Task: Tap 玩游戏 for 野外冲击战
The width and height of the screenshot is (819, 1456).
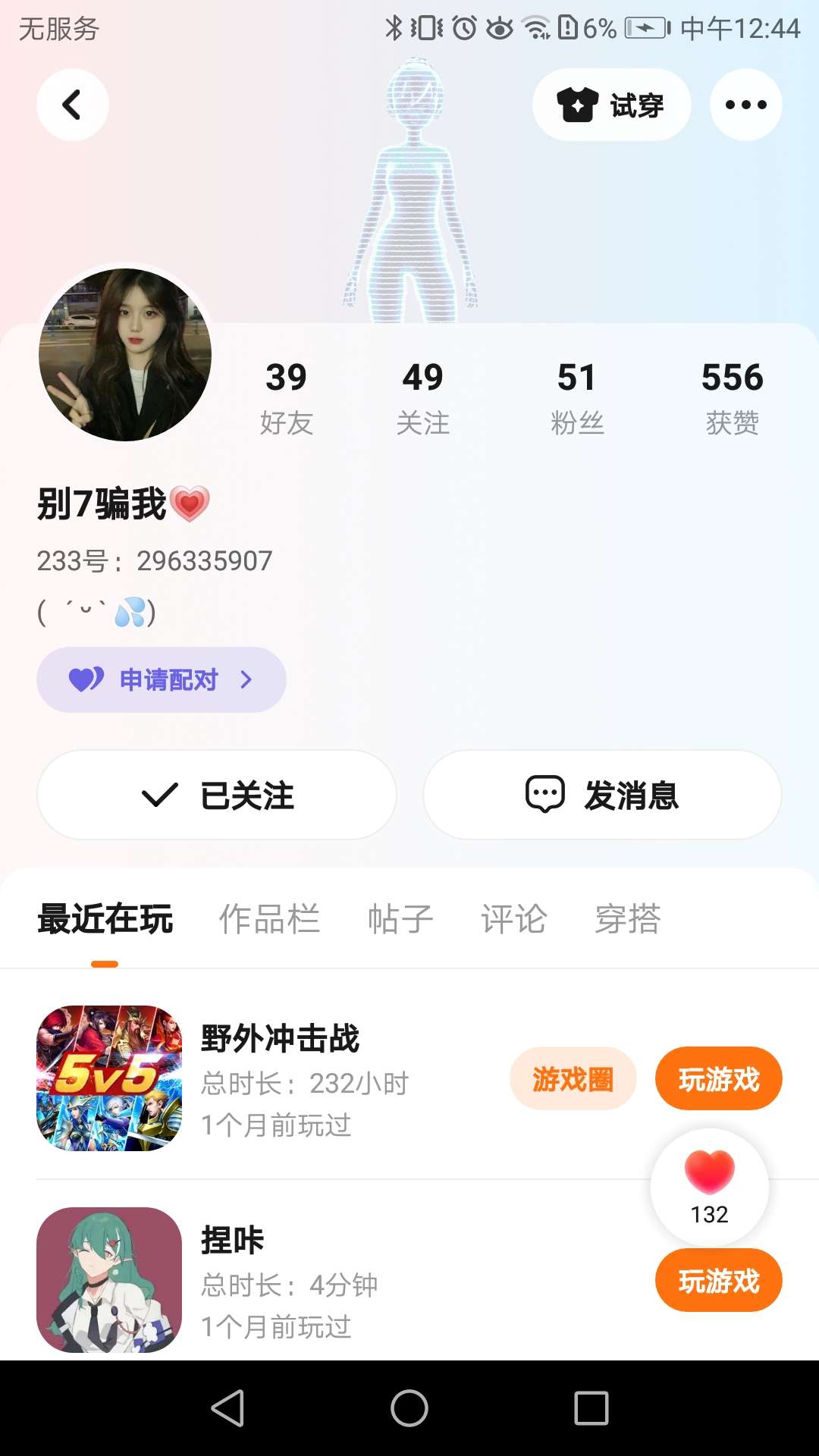Action: (718, 1078)
